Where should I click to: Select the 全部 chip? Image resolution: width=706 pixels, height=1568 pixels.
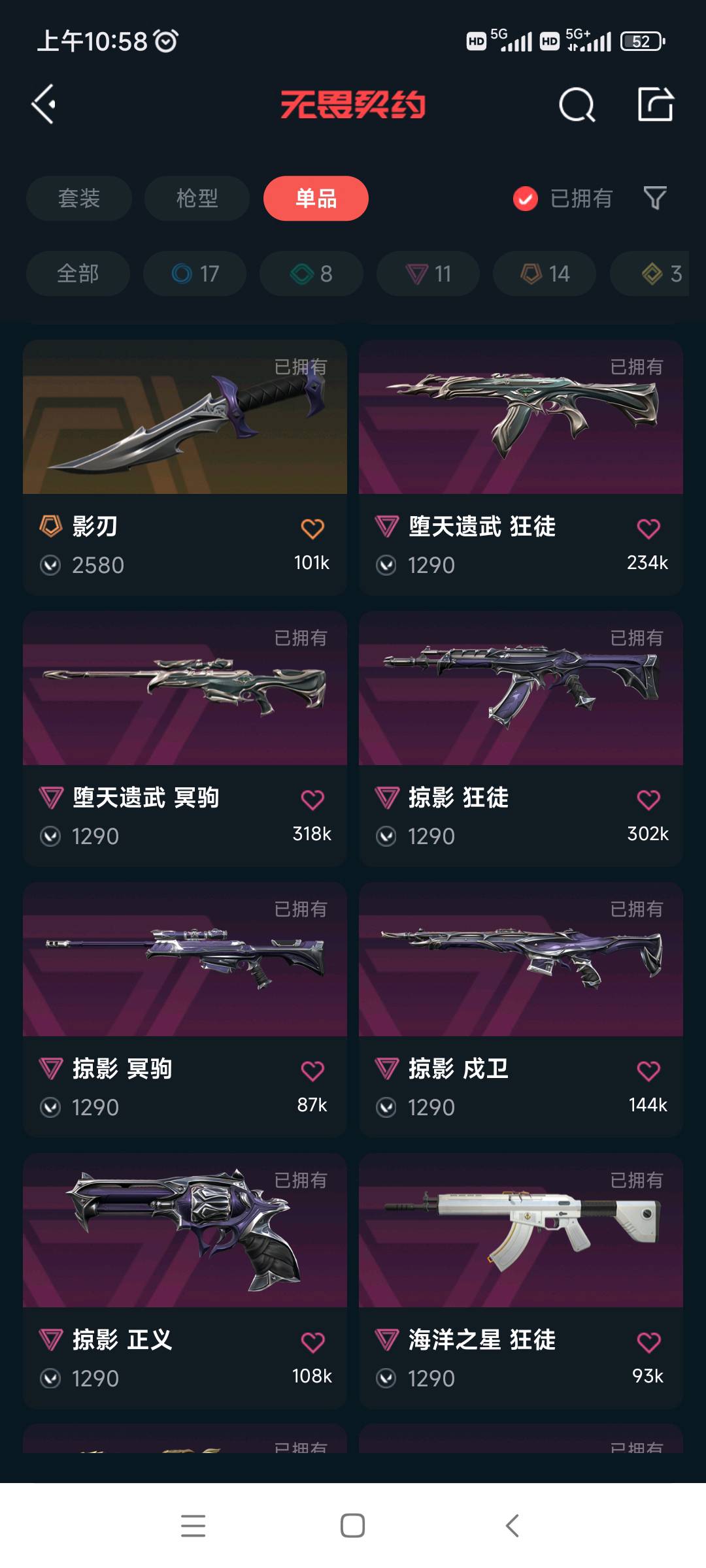click(x=78, y=273)
